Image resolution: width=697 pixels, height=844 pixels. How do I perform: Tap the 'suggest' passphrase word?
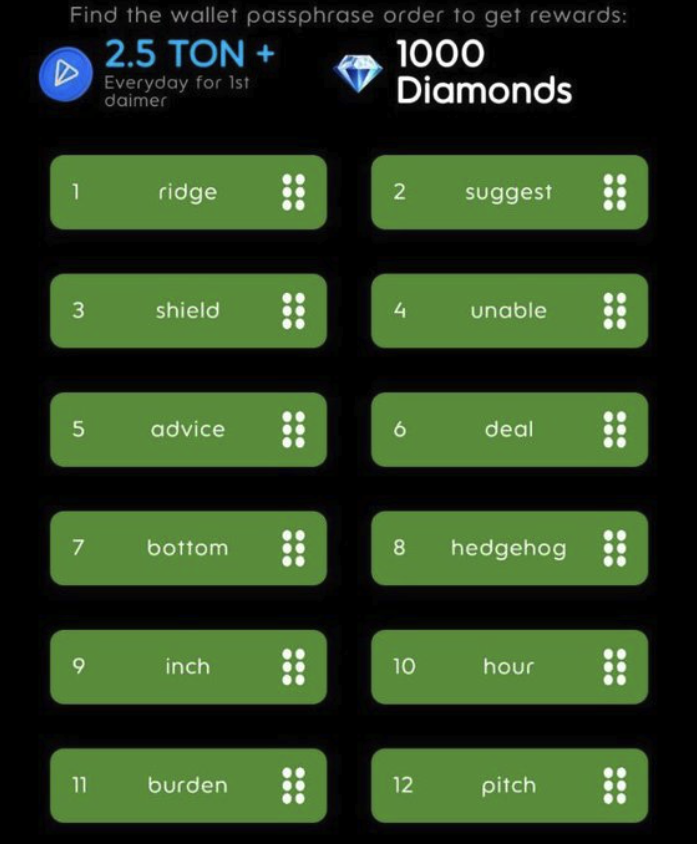click(x=508, y=192)
